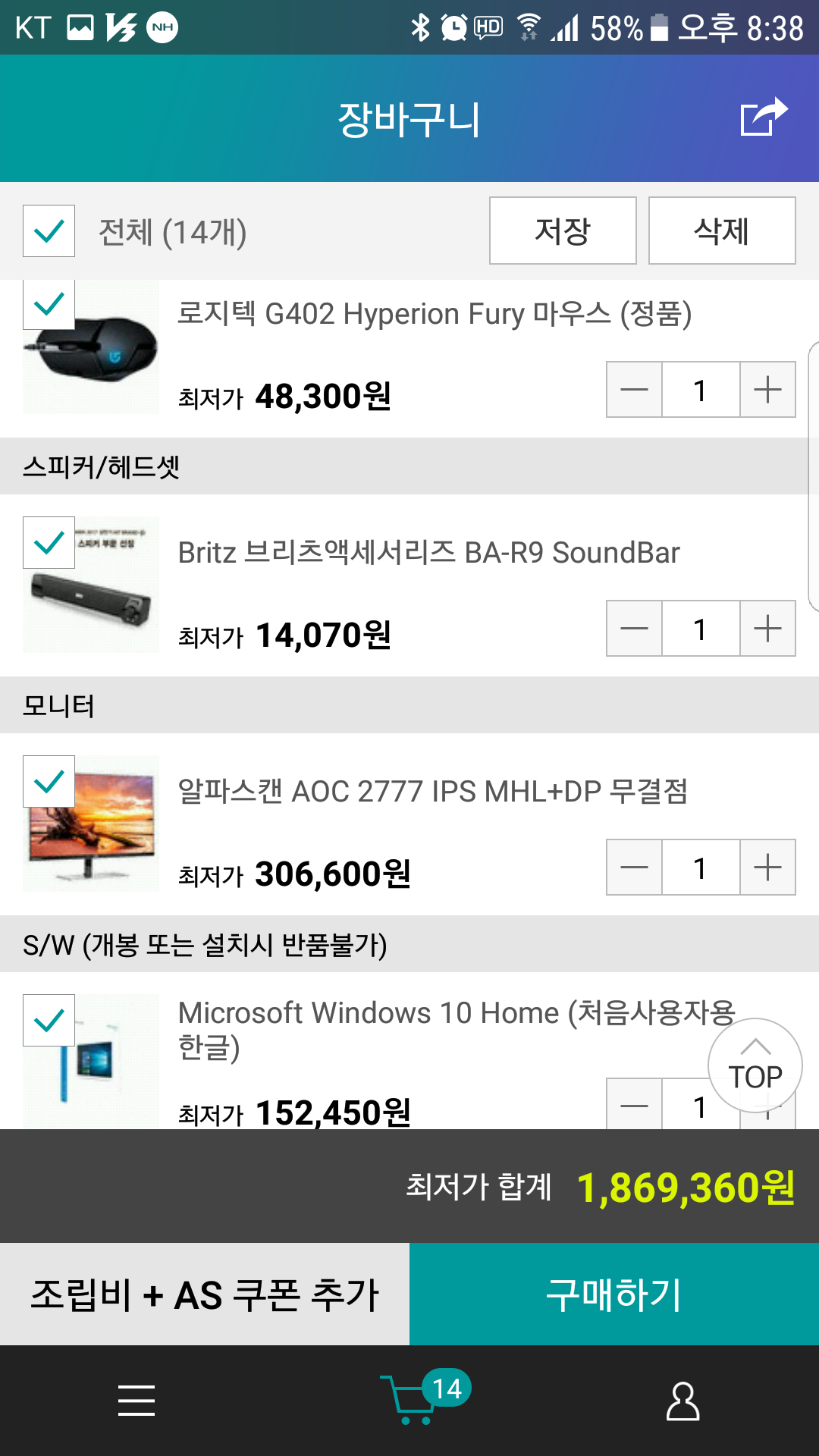Go to the user profile tab

pos(682,1400)
